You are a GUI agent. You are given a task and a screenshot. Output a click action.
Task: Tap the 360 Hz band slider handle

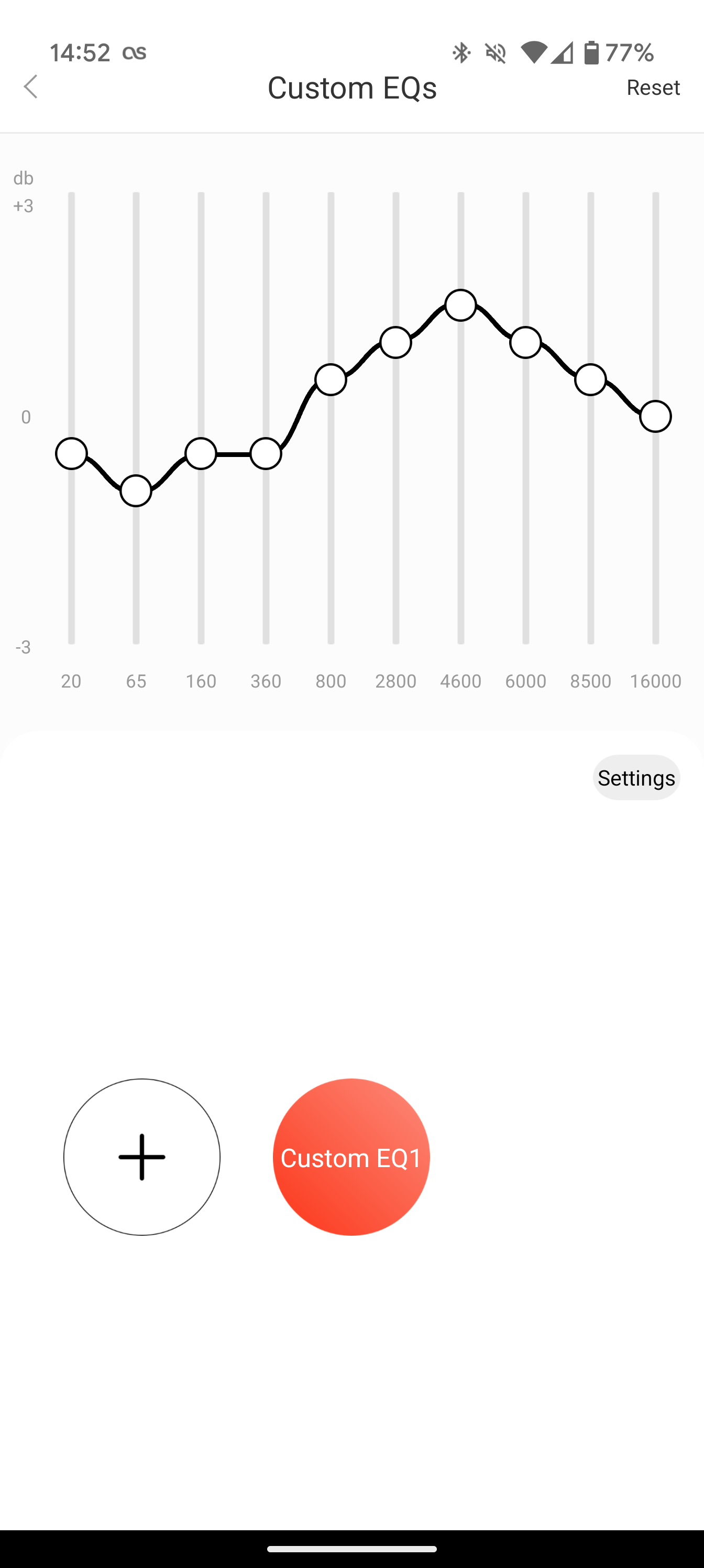(266, 453)
